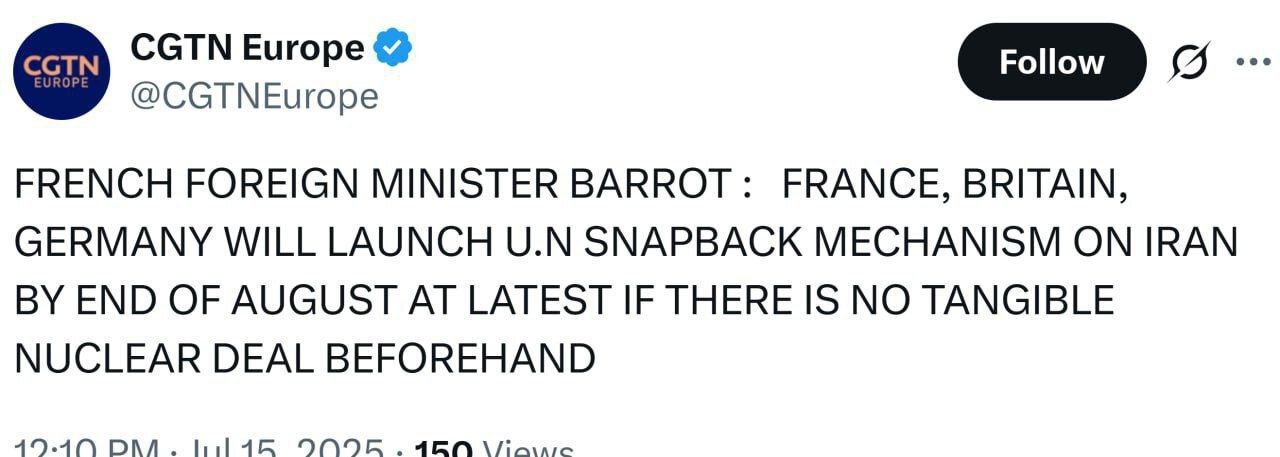Open the @CGTNEurope handle link
This screenshot has height=457, width=1280.
[x=255, y=97]
